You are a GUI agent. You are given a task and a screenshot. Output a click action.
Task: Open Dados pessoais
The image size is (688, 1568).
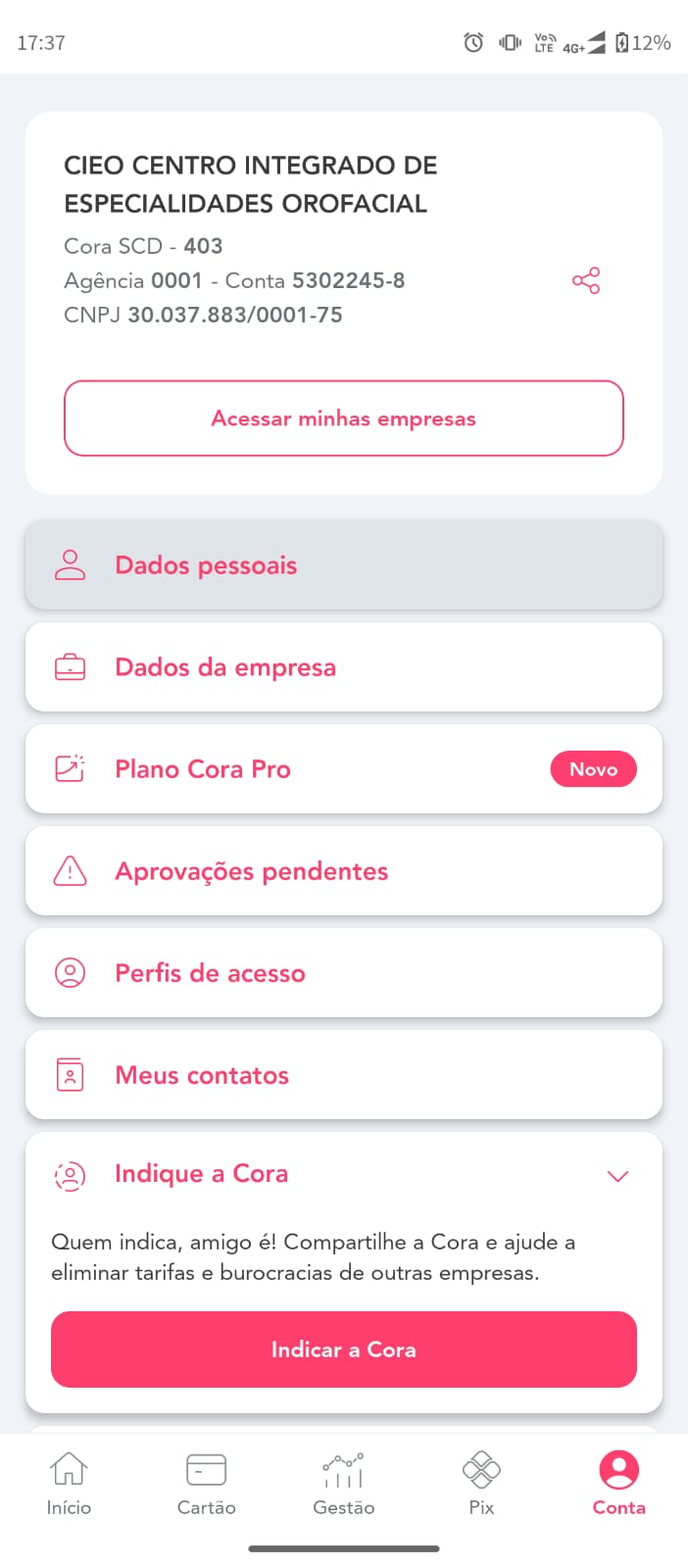click(343, 565)
